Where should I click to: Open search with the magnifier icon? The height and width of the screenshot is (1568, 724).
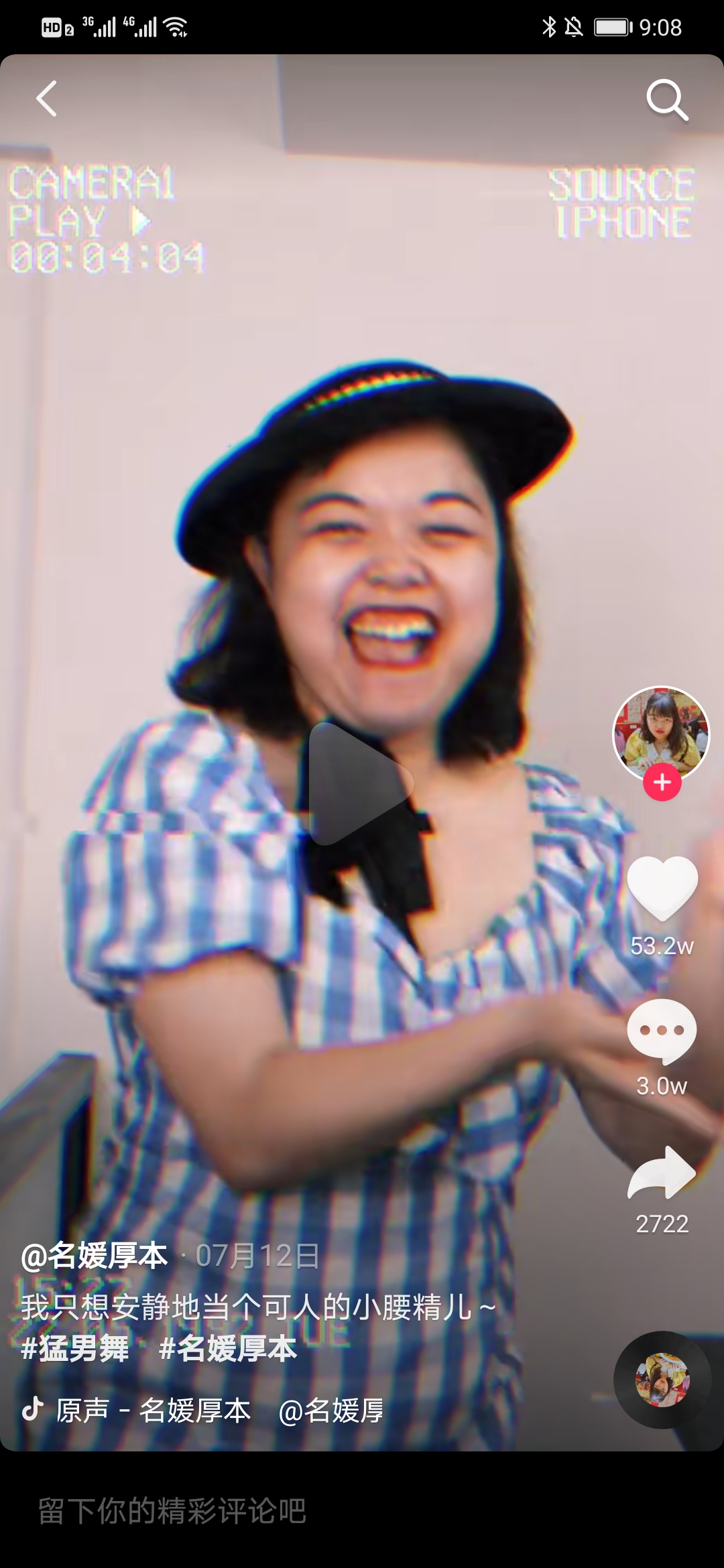point(667,100)
